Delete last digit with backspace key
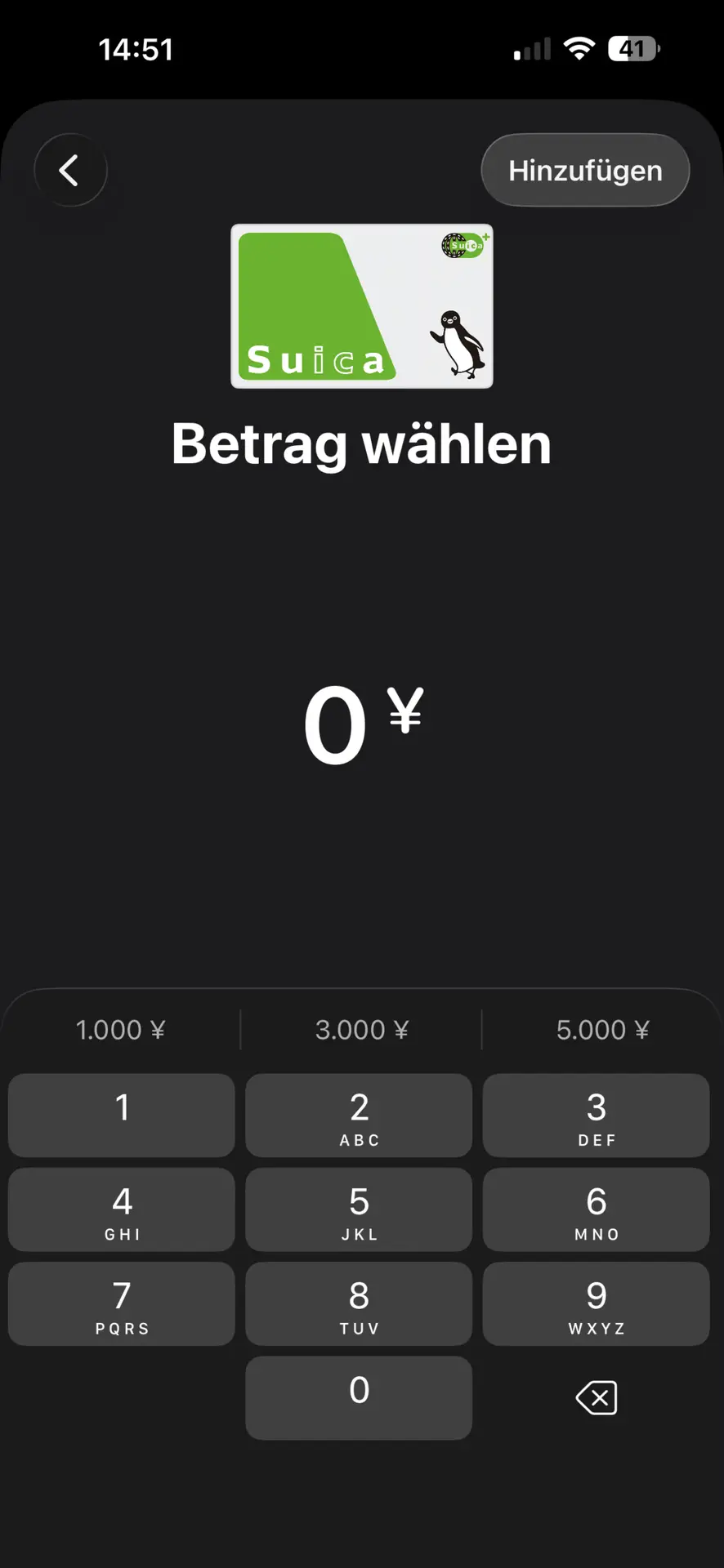This screenshot has width=724, height=1568. tap(597, 1398)
